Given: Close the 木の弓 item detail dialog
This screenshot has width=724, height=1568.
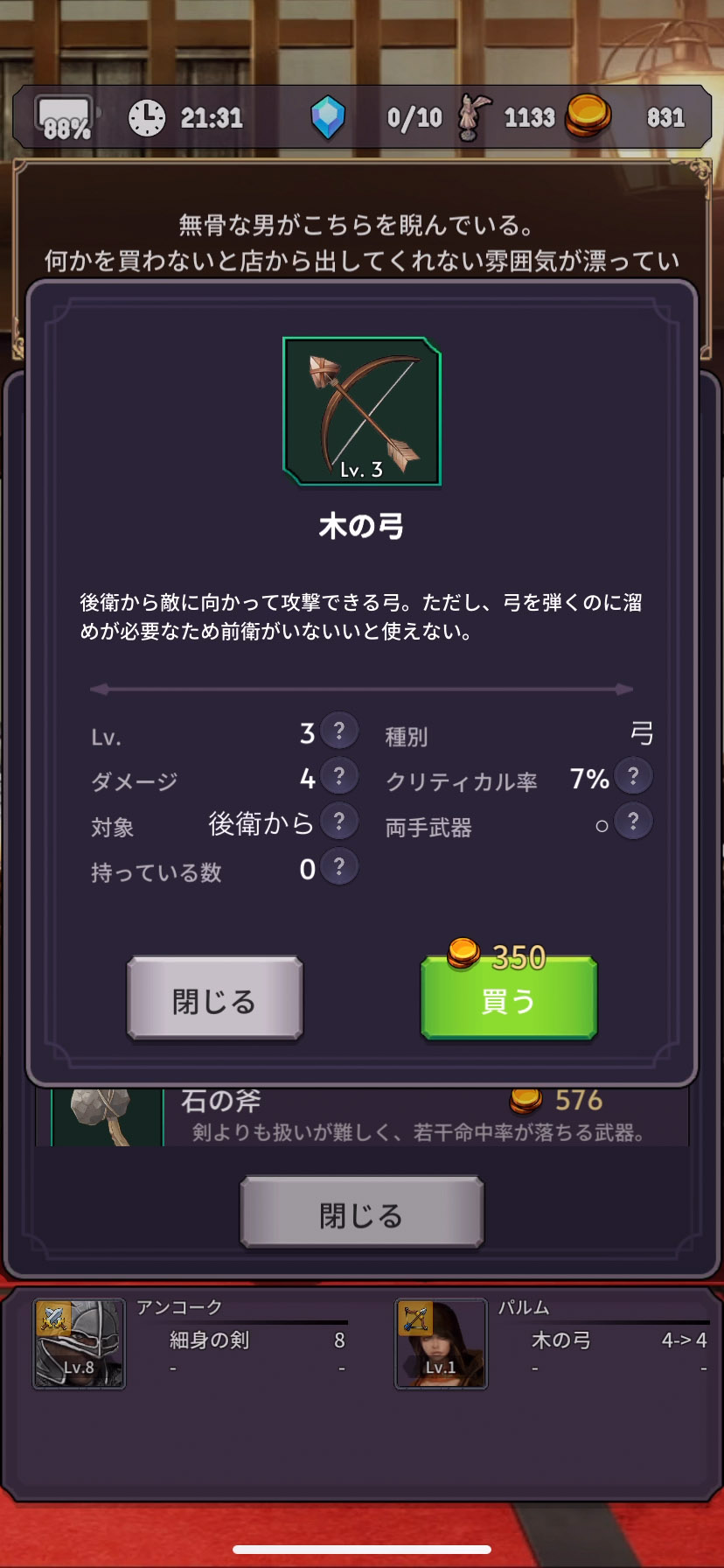Looking at the screenshot, I should click(214, 999).
